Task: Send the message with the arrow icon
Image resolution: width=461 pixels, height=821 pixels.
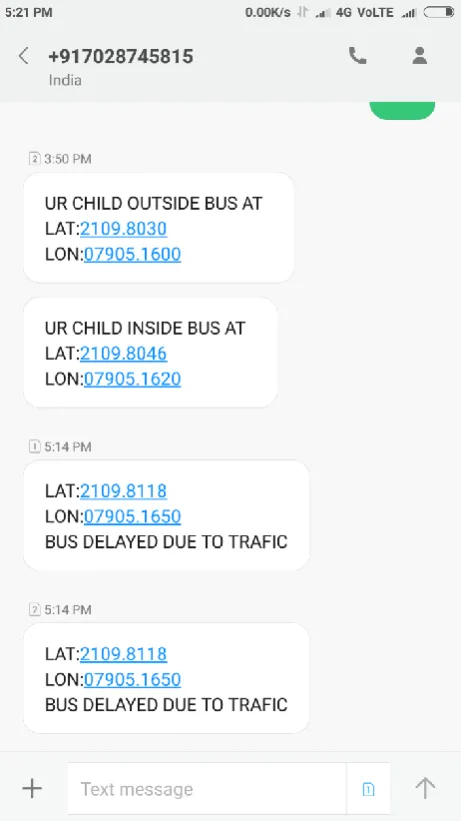Action: click(425, 788)
